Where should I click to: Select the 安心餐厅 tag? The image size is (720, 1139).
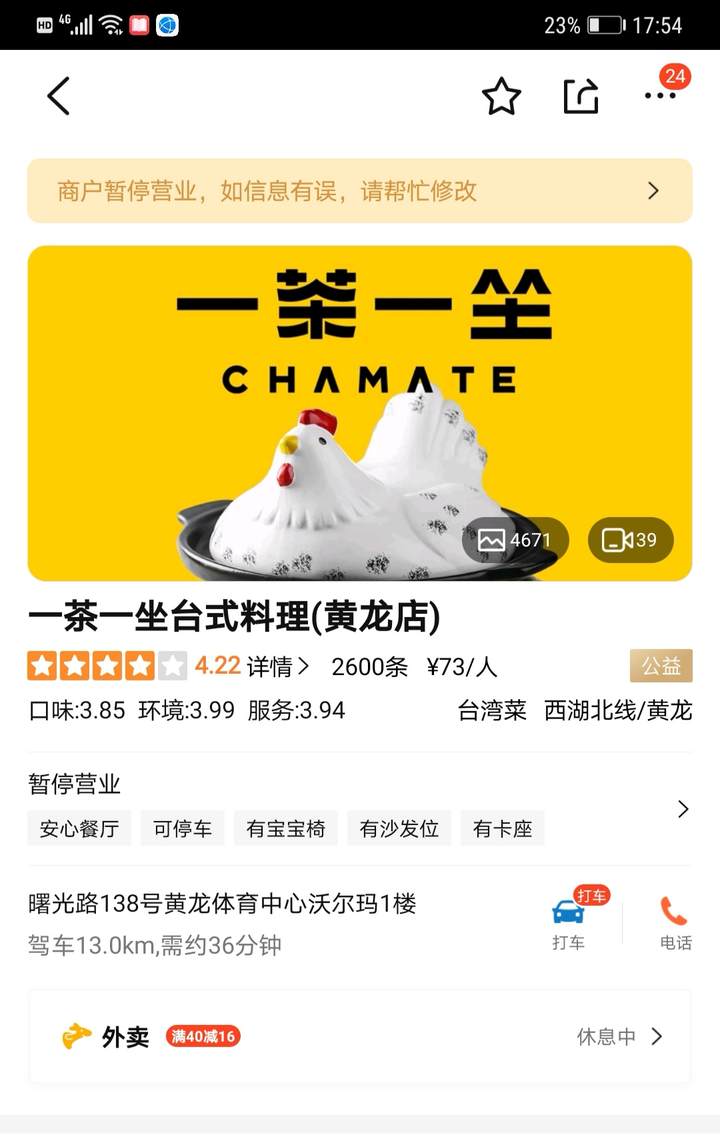[x=78, y=828]
